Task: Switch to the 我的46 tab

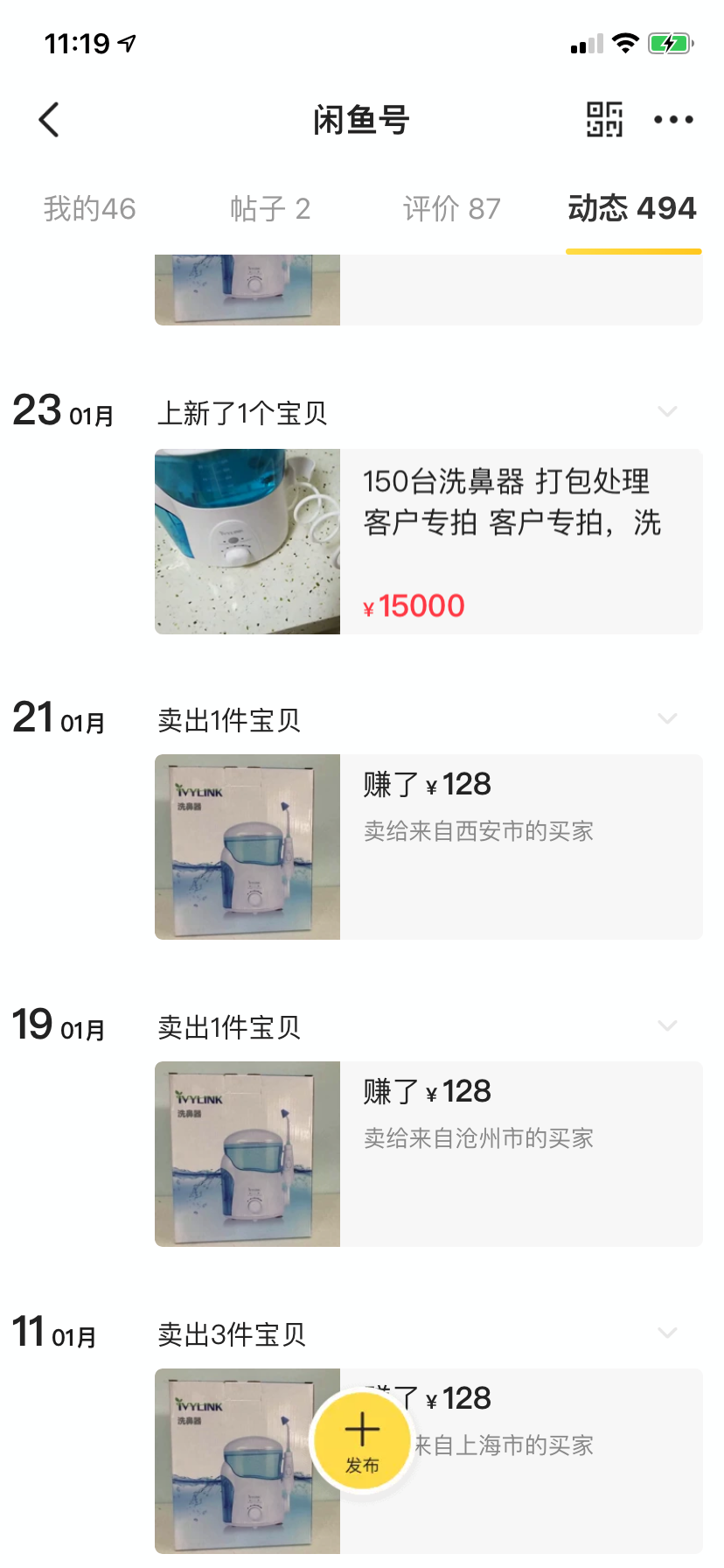Action: click(89, 208)
